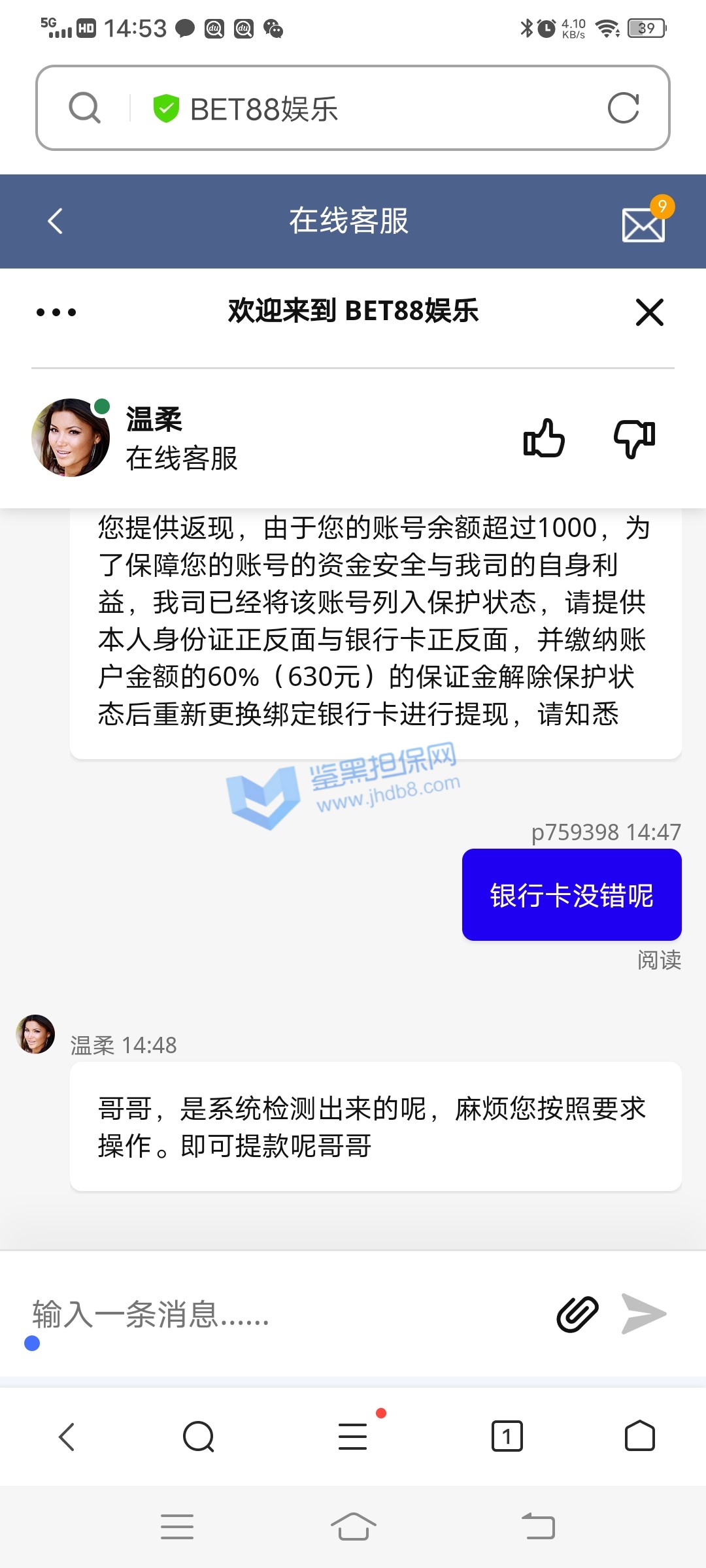Screen dimensions: 706x1568
Task: Close the BET88娱乐 chat window
Action: pyautogui.click(x=649, y=312)
